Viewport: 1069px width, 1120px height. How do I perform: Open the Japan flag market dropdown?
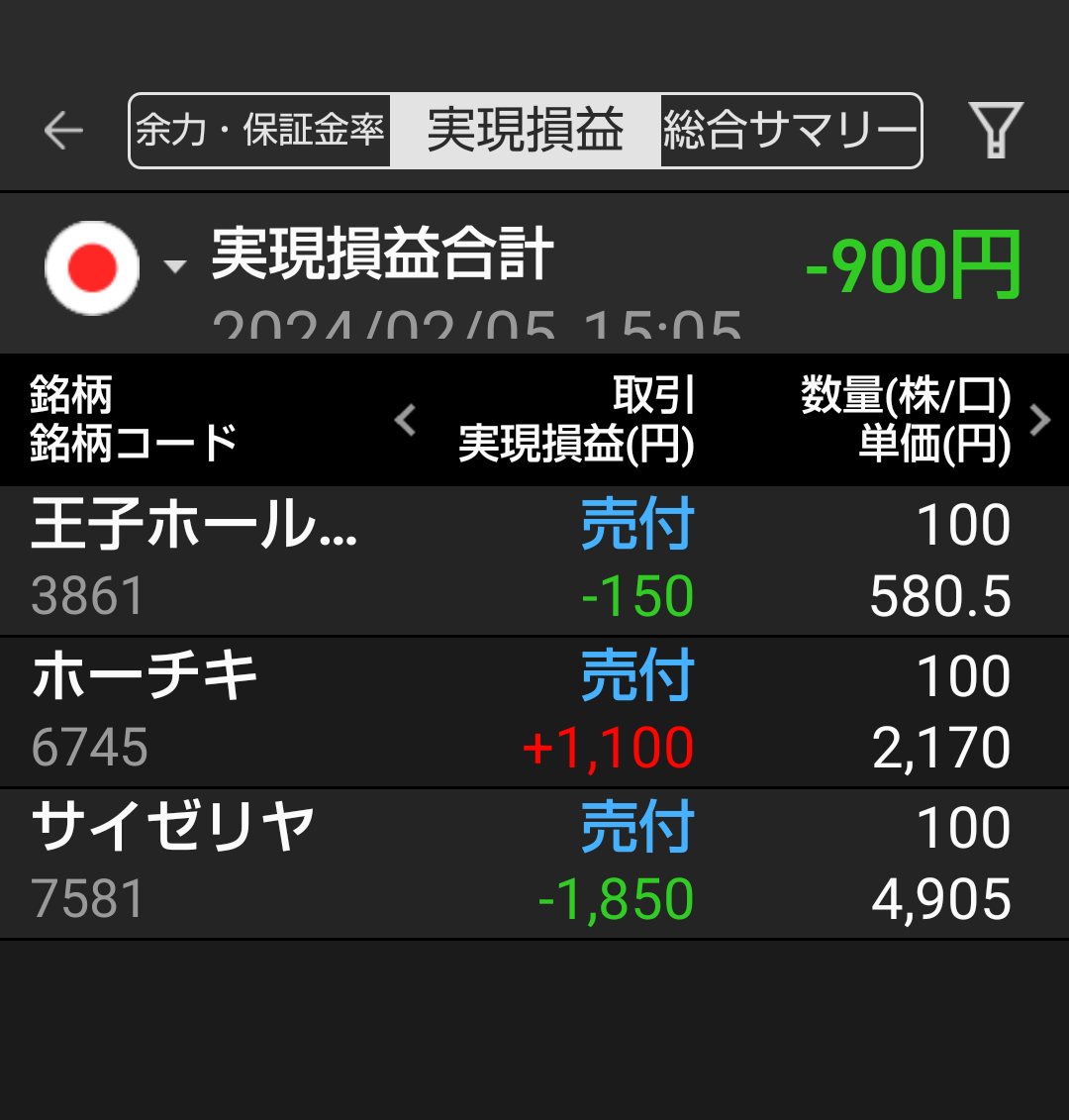(114, 267)
